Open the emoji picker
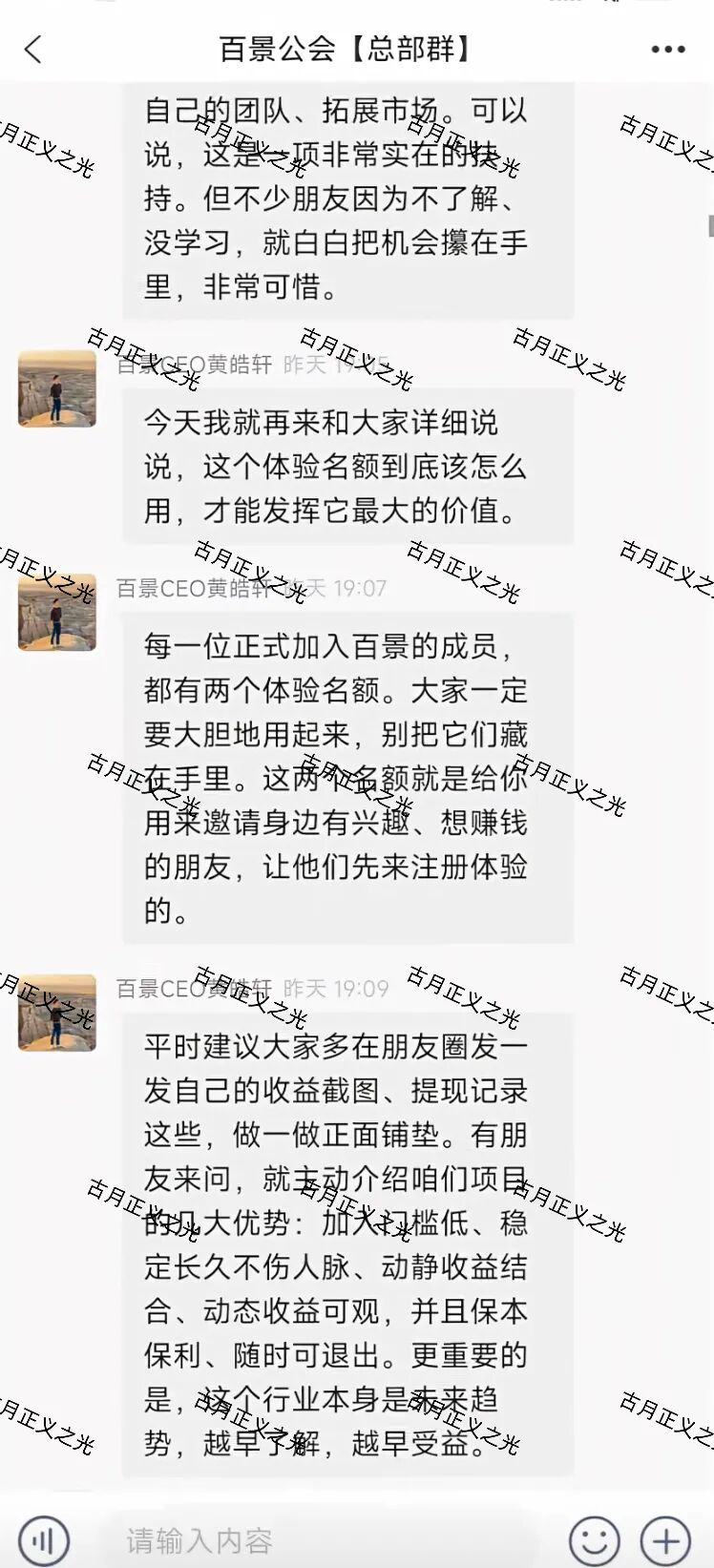Image resolution: width=714 pixels, height=1568 pixels. (594, 1539)
